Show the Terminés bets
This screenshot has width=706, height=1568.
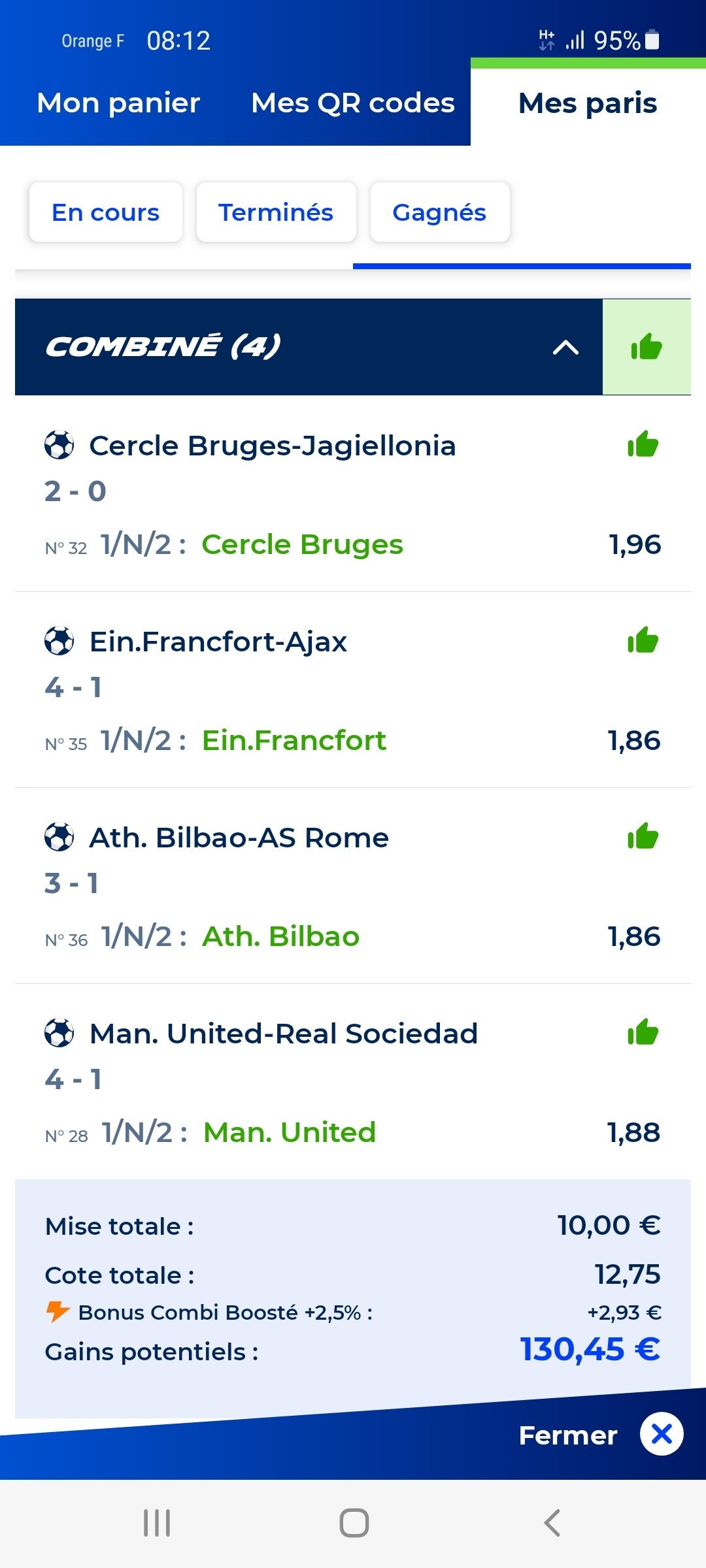tap(276, 212)
